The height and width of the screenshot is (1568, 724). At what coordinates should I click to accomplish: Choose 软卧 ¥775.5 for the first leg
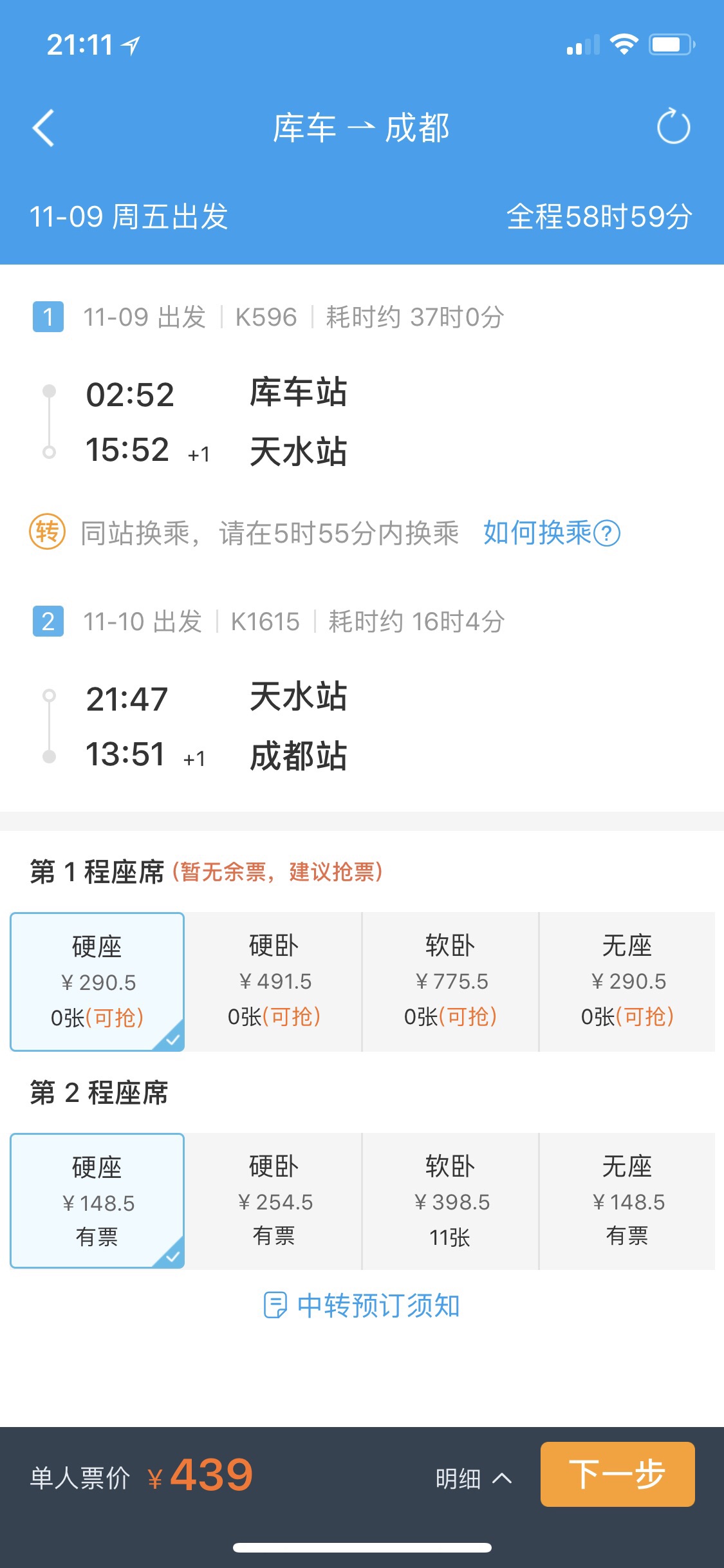coord(450,982)
